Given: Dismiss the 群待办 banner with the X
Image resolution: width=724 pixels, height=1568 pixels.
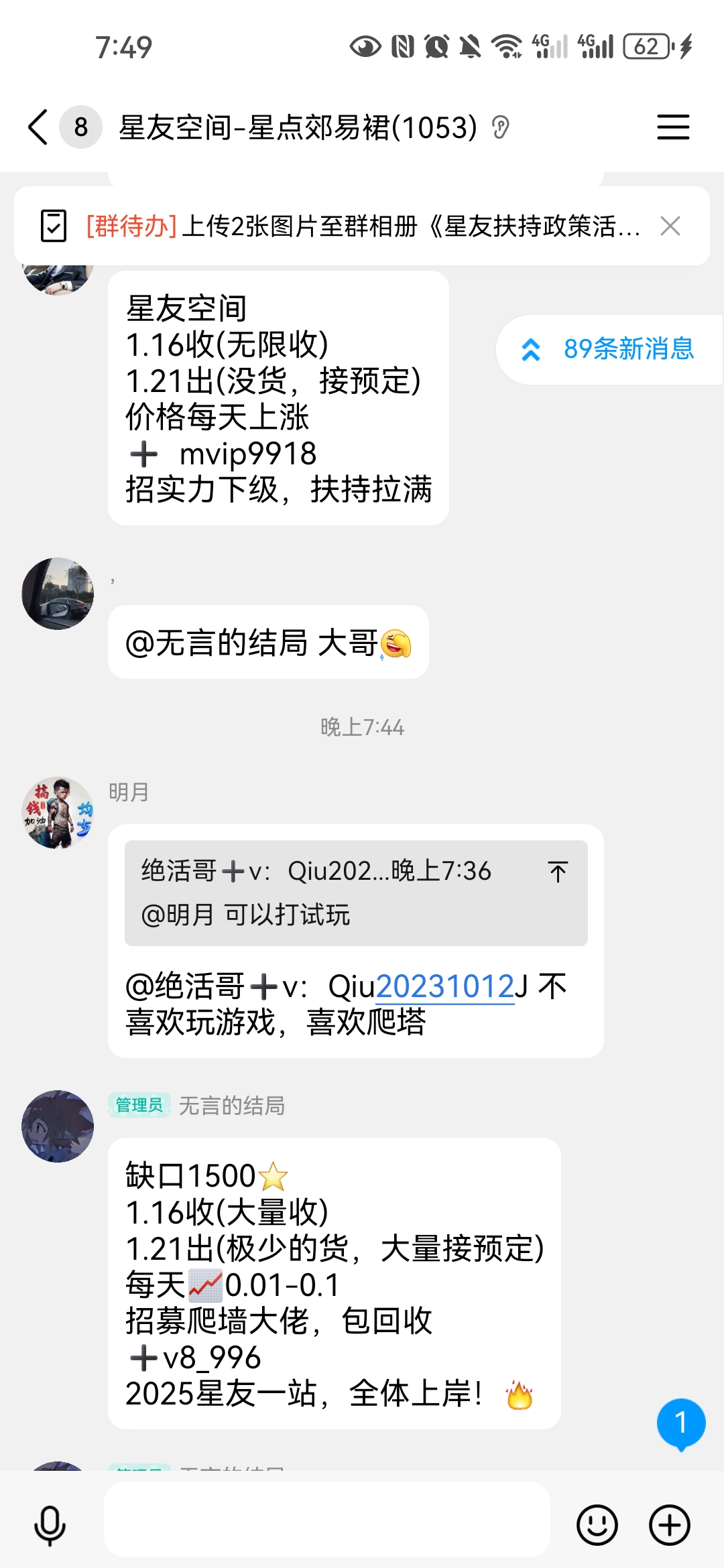Looking at the screenshot, I should [670, 225].
